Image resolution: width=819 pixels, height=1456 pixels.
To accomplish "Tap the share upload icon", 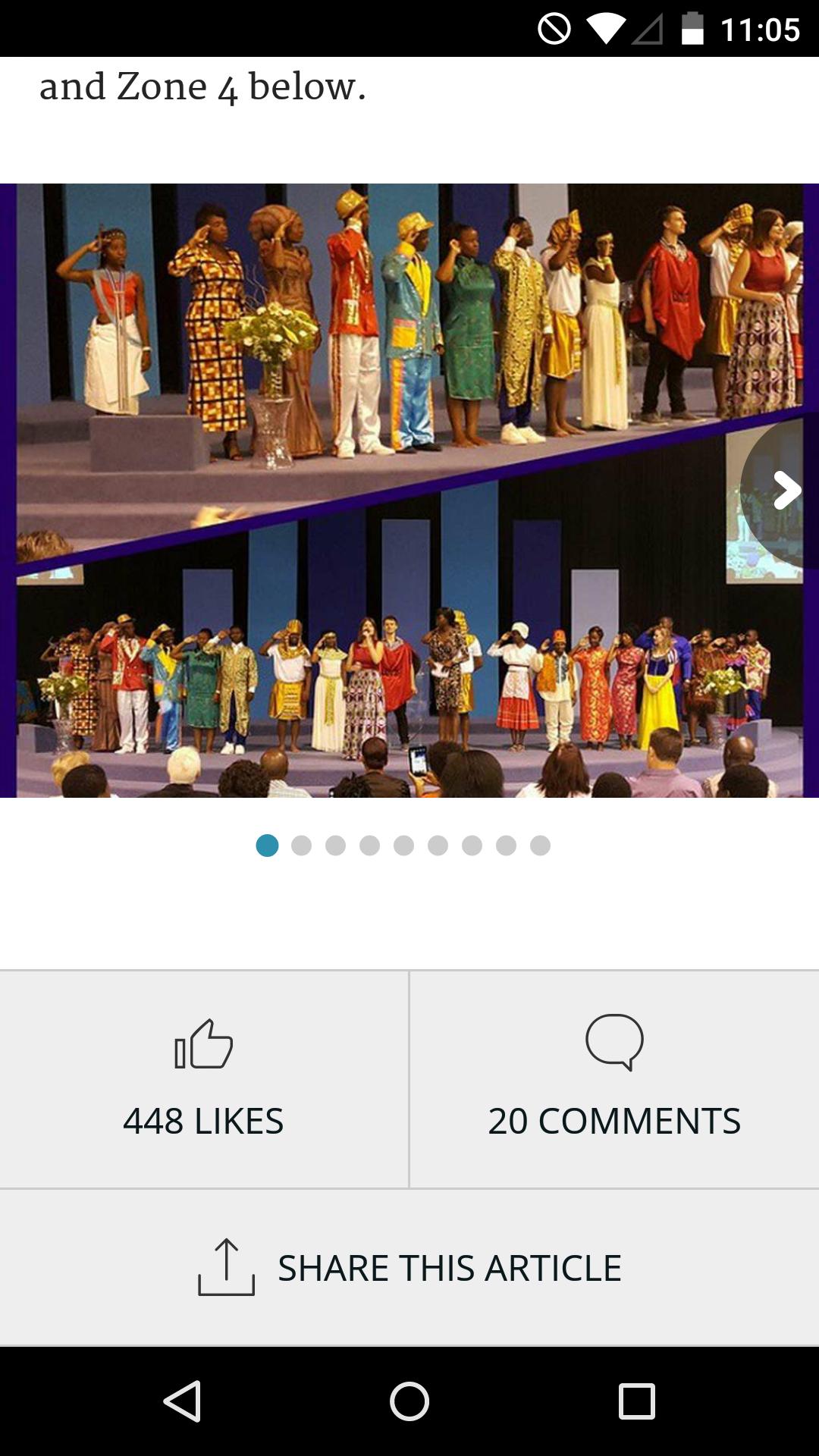I will (225, 1265).
